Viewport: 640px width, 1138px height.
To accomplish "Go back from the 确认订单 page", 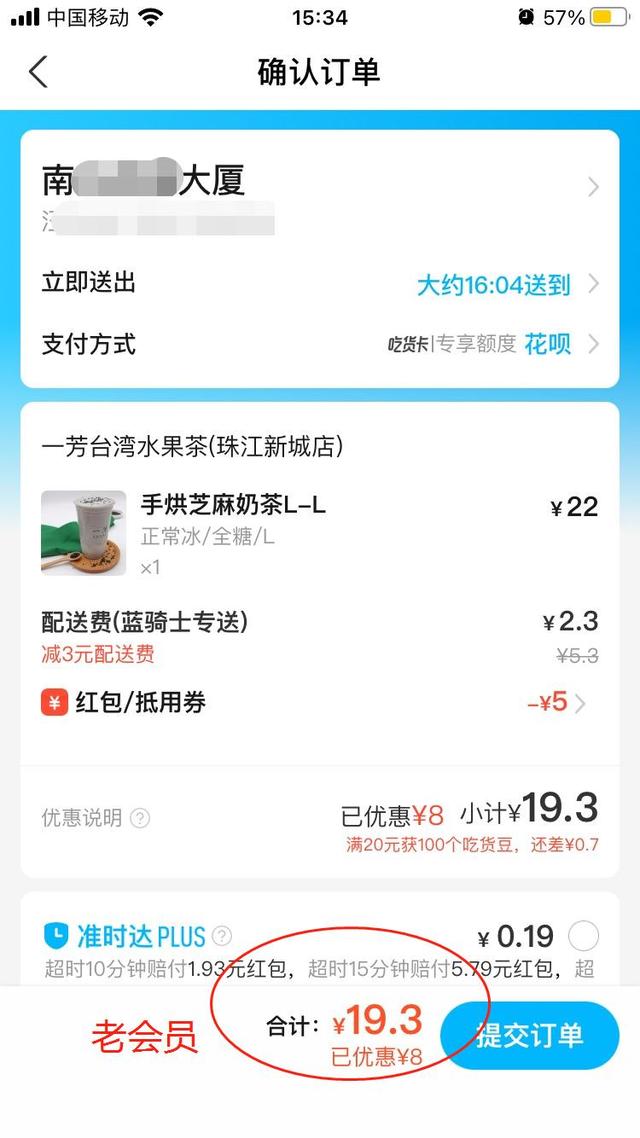I will click(38, 72).
